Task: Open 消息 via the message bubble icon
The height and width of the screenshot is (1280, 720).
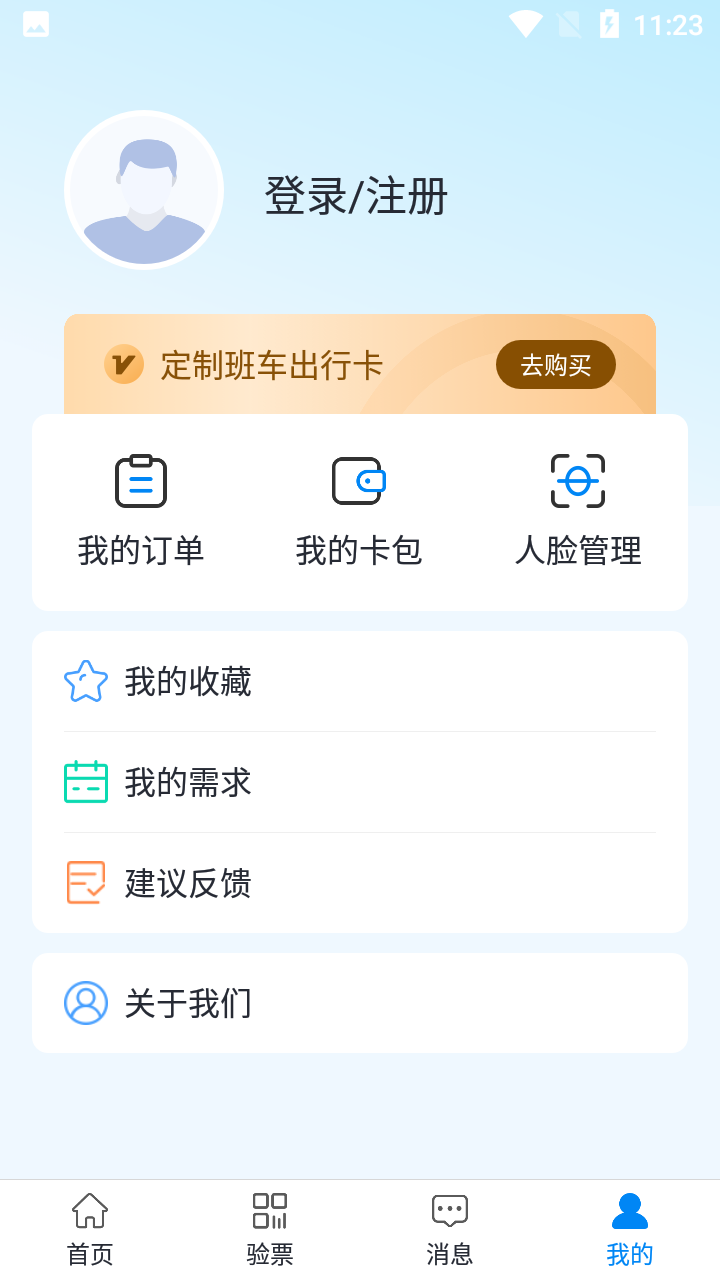Action: tap(449, 1210)
